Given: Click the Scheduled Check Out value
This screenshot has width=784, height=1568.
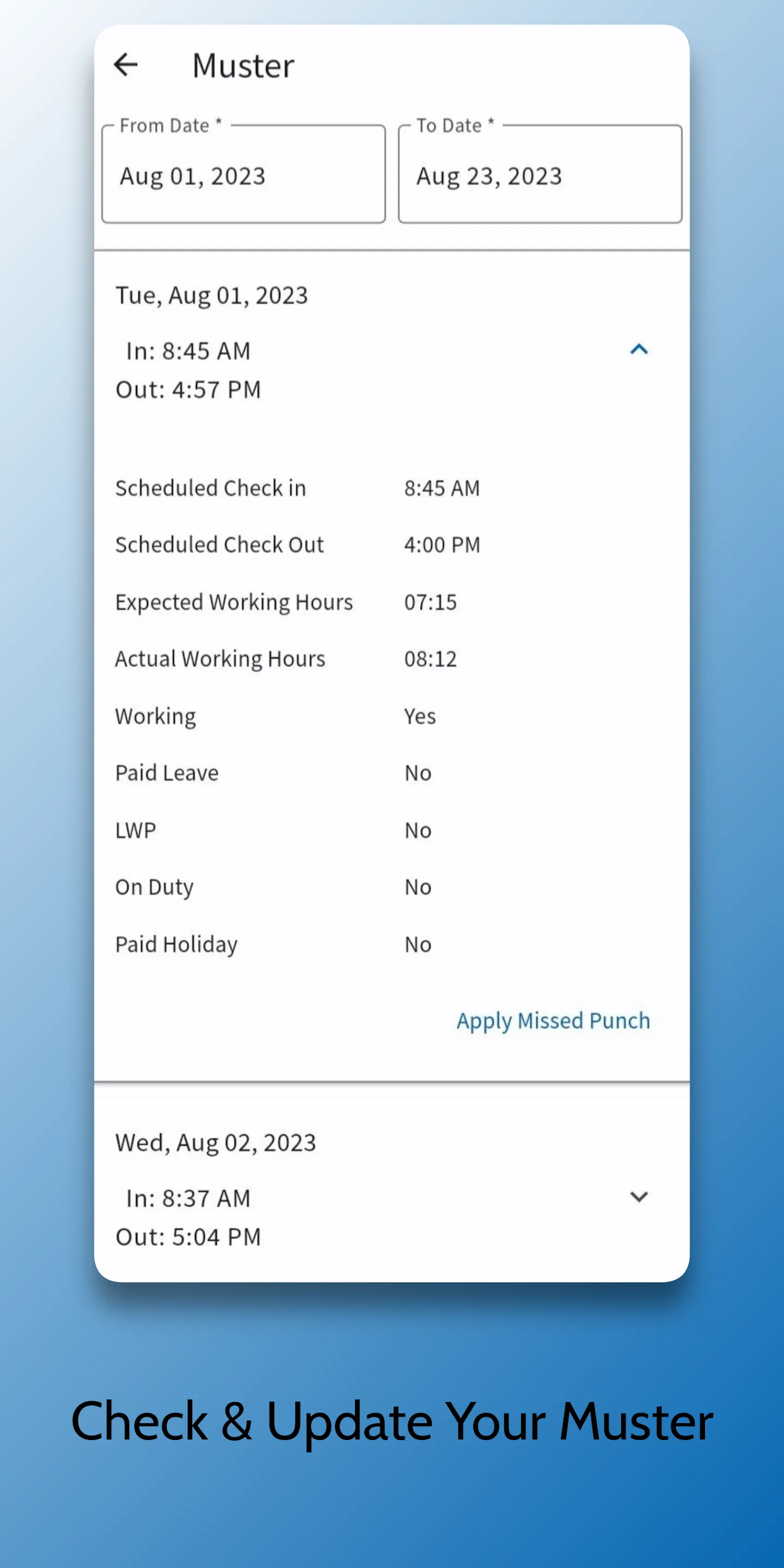Looking at the screenshot, I should 442,544.
